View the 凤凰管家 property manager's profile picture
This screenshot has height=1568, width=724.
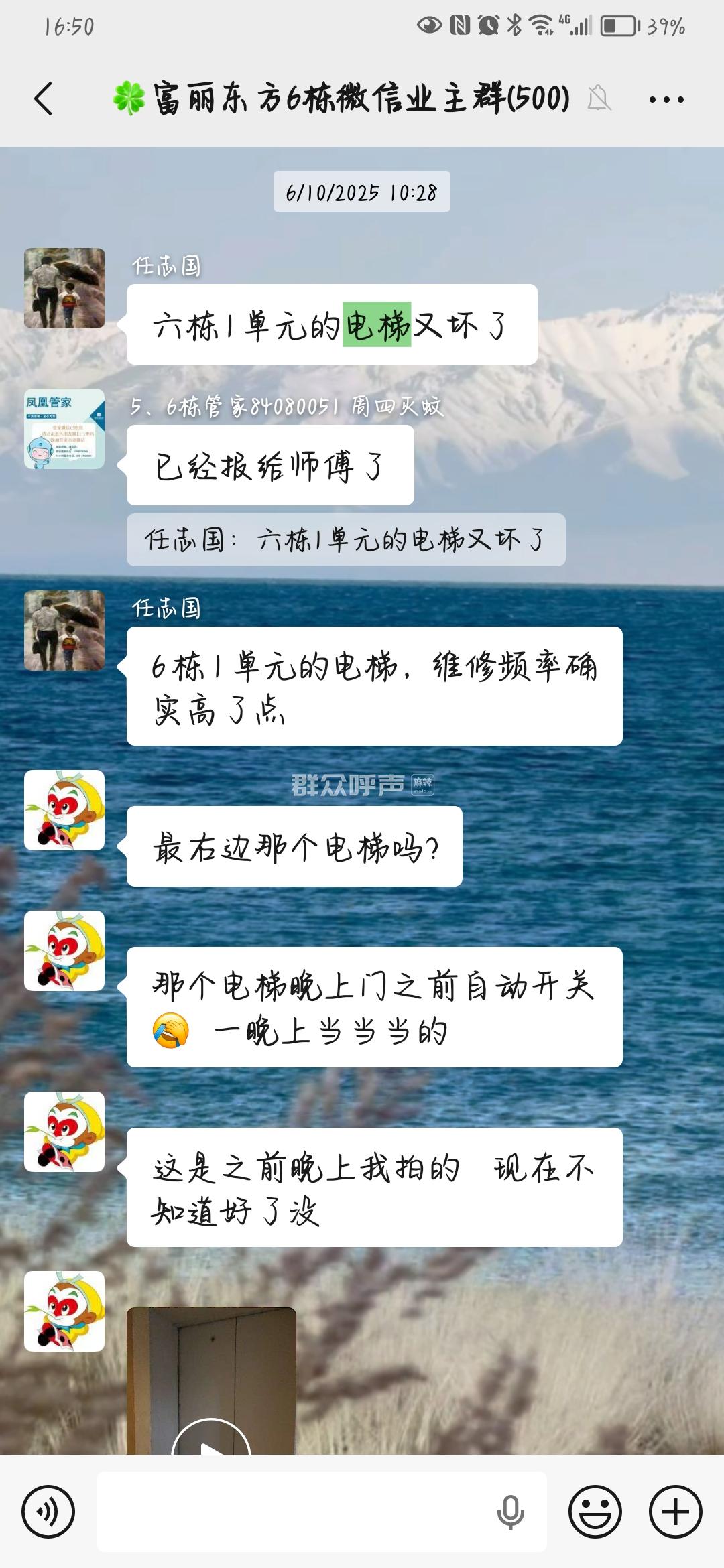click(x=64, y=429)
